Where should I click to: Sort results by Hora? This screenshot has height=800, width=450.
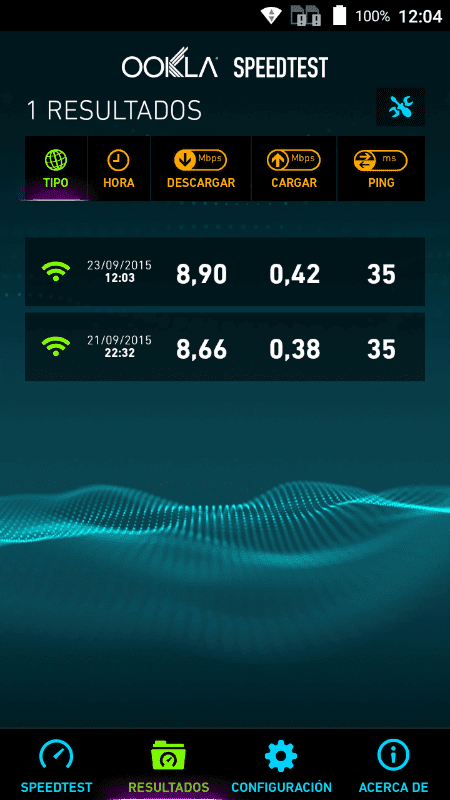pos(118,168)
